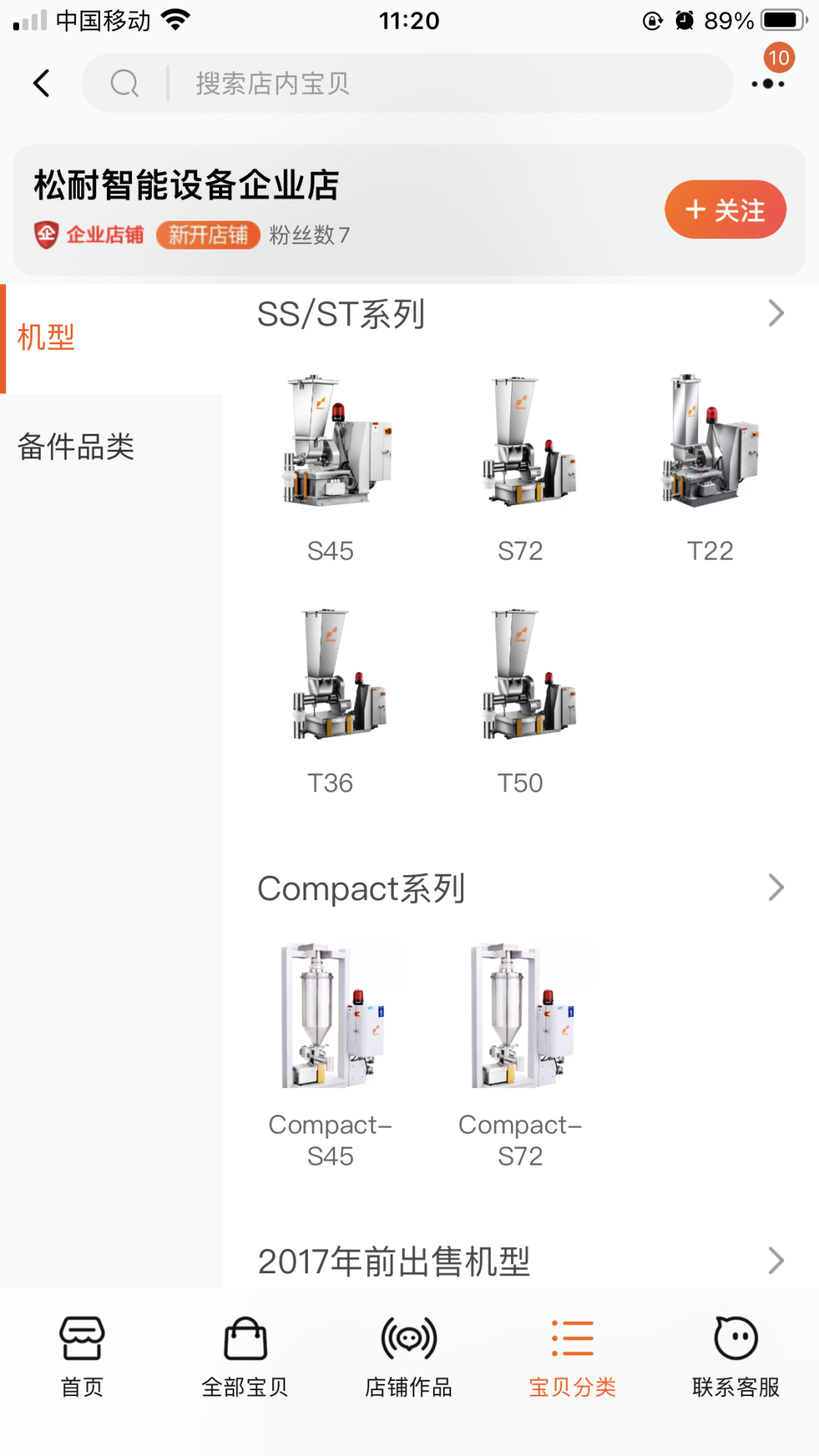The width and height of the screenshot is (819, 1456).
Task: Open the Compact-S72 product
Action: [520, 1054]
